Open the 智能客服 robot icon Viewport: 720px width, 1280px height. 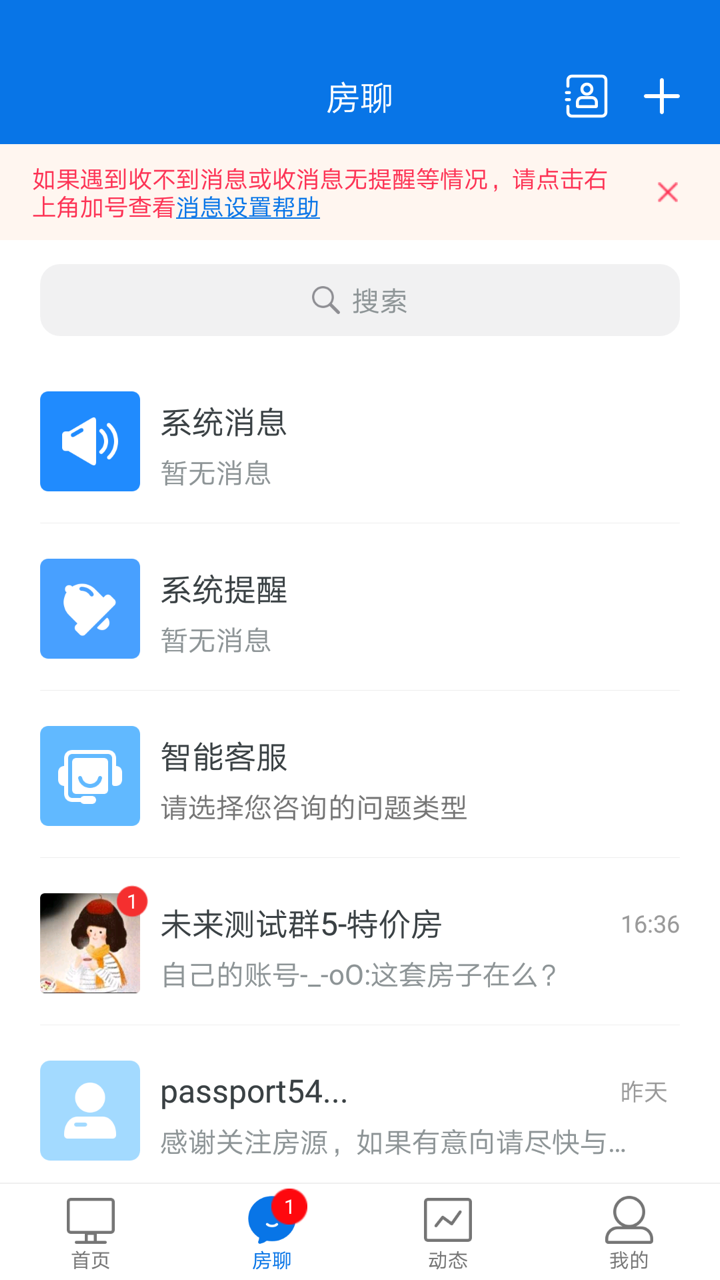coord(89,775)
